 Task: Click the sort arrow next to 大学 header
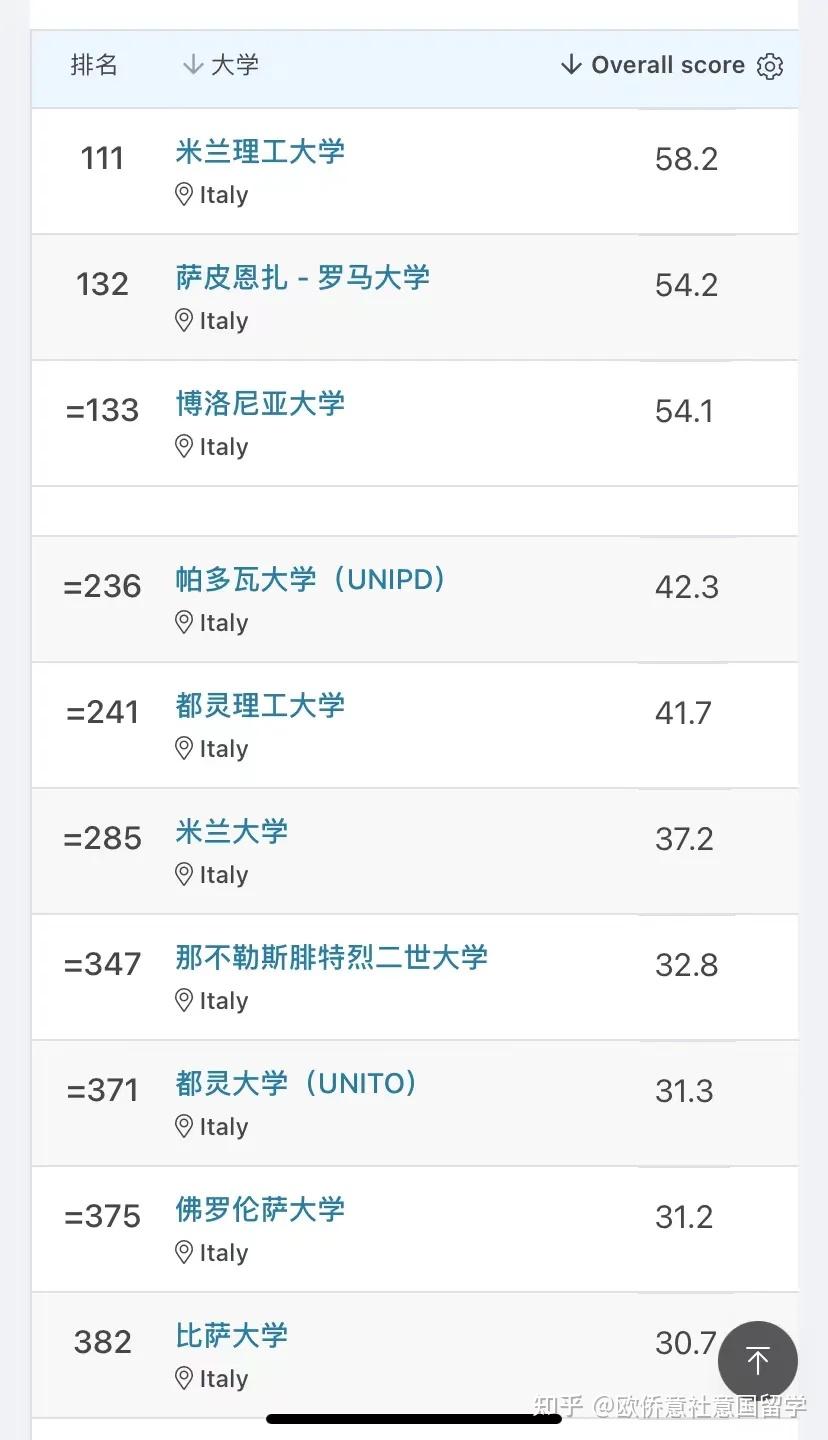(191, 64)
